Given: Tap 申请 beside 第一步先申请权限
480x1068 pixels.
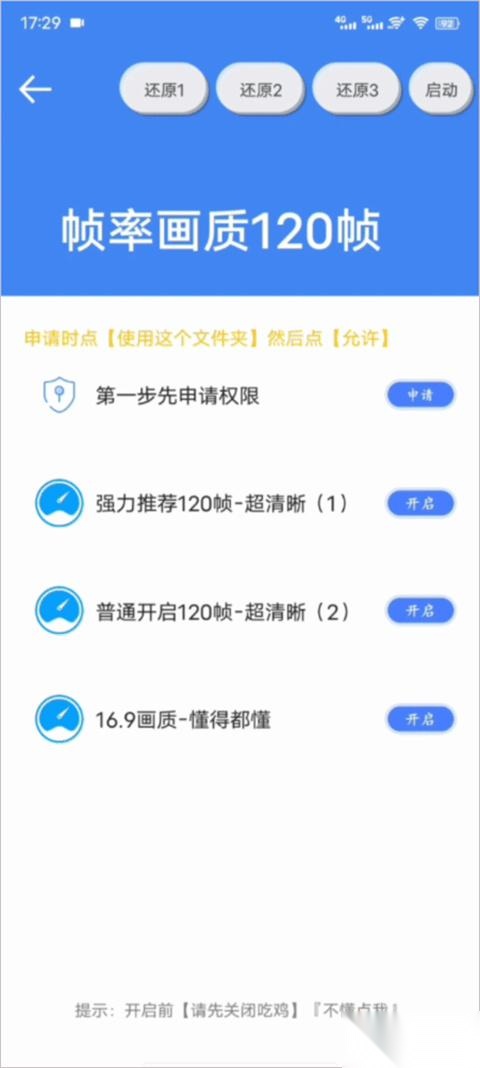Looking at the screenshot, I should coord(420,395).
